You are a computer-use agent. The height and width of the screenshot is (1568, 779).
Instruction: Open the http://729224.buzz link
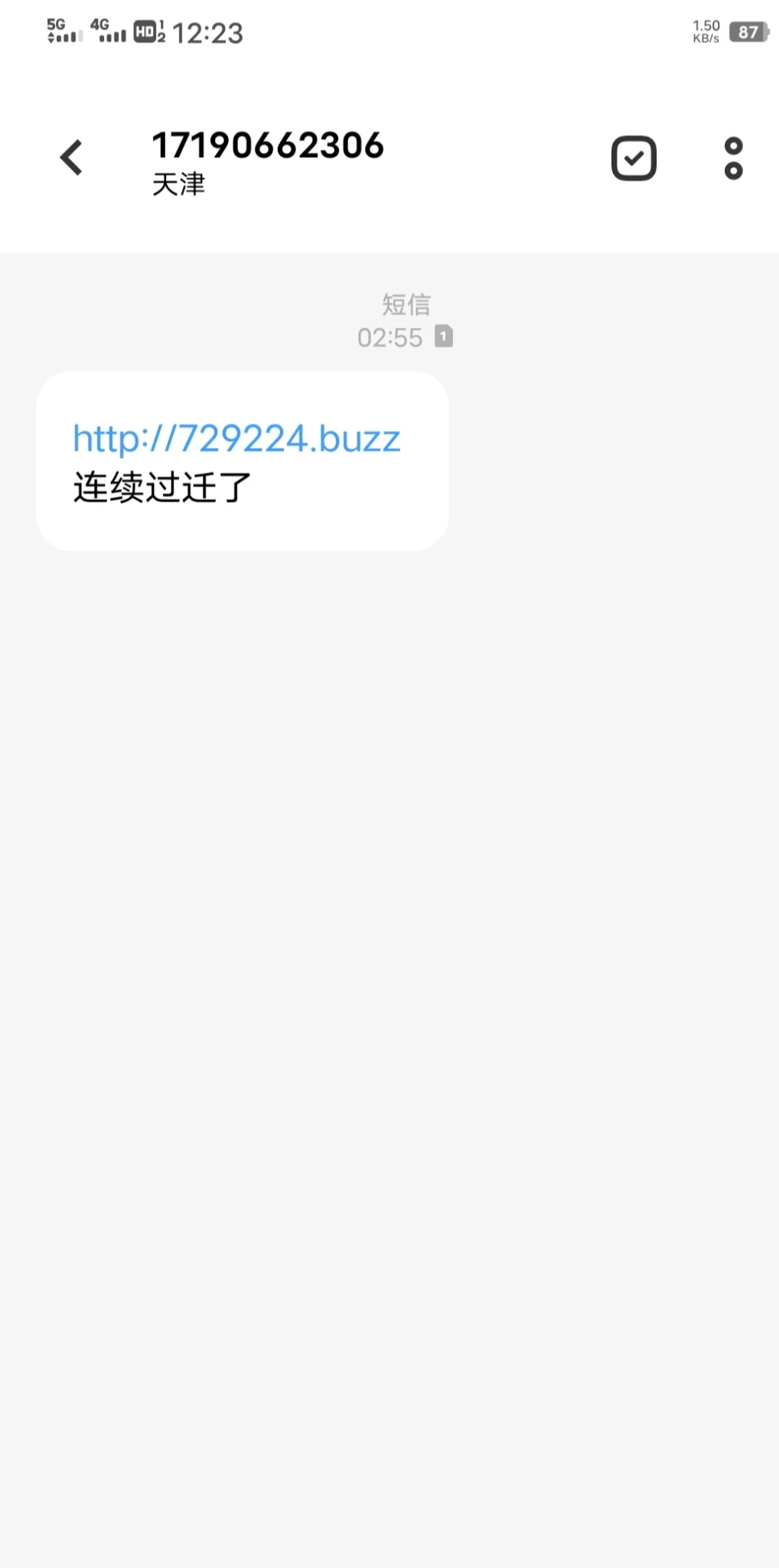pyautogui.click(x=236, y=439)
